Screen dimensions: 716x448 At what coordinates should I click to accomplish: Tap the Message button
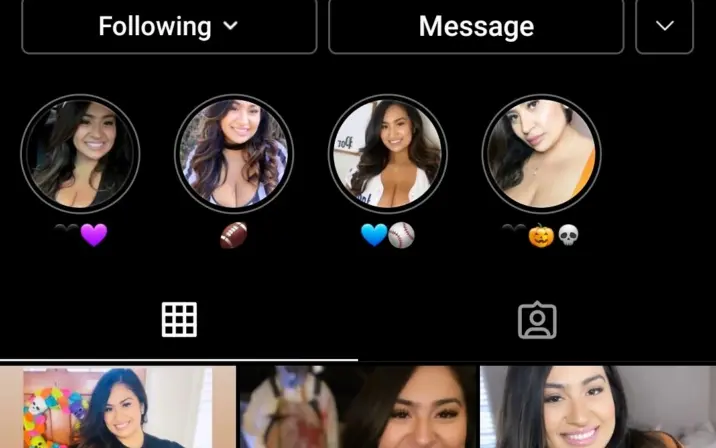click(x=476, y=26)
